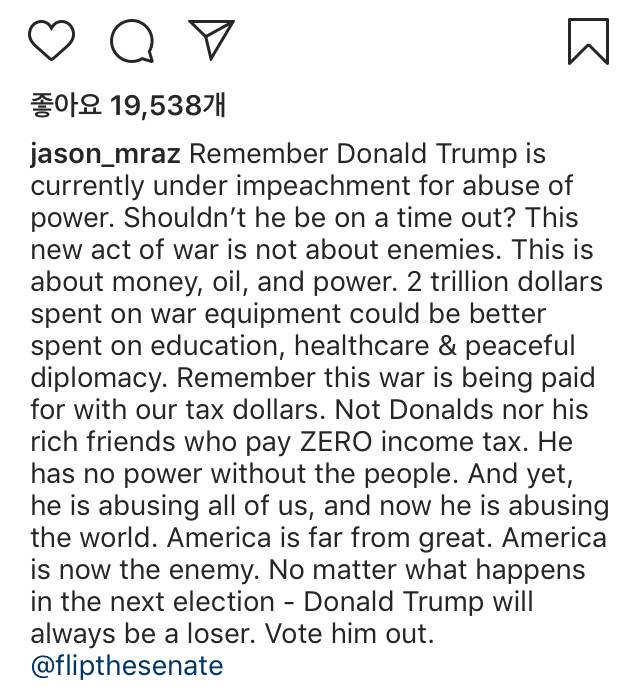Bookmark this post

pyautogui.click(x=587, y=41)
